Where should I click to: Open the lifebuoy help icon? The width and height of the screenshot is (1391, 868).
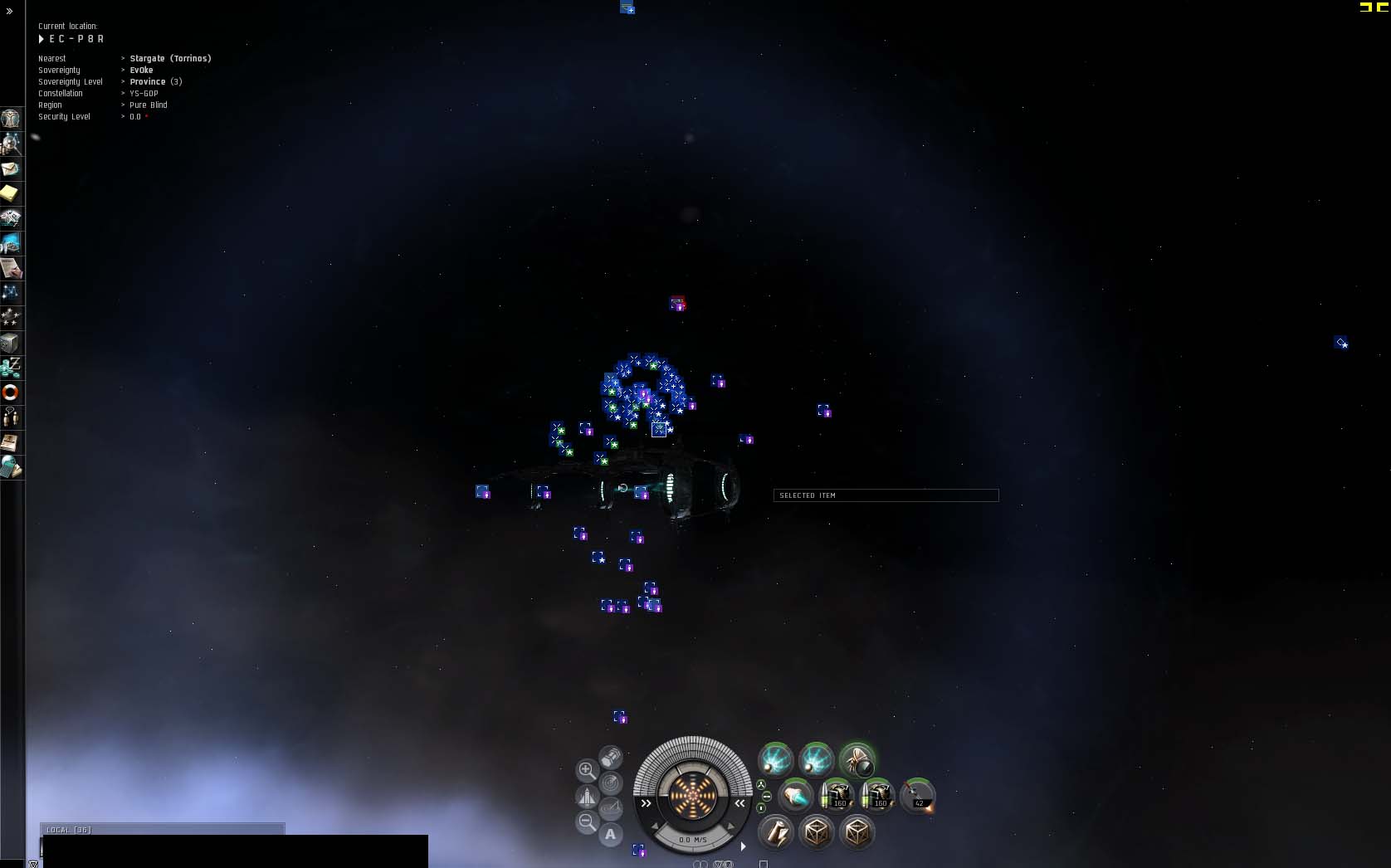[x=11, y=393]
